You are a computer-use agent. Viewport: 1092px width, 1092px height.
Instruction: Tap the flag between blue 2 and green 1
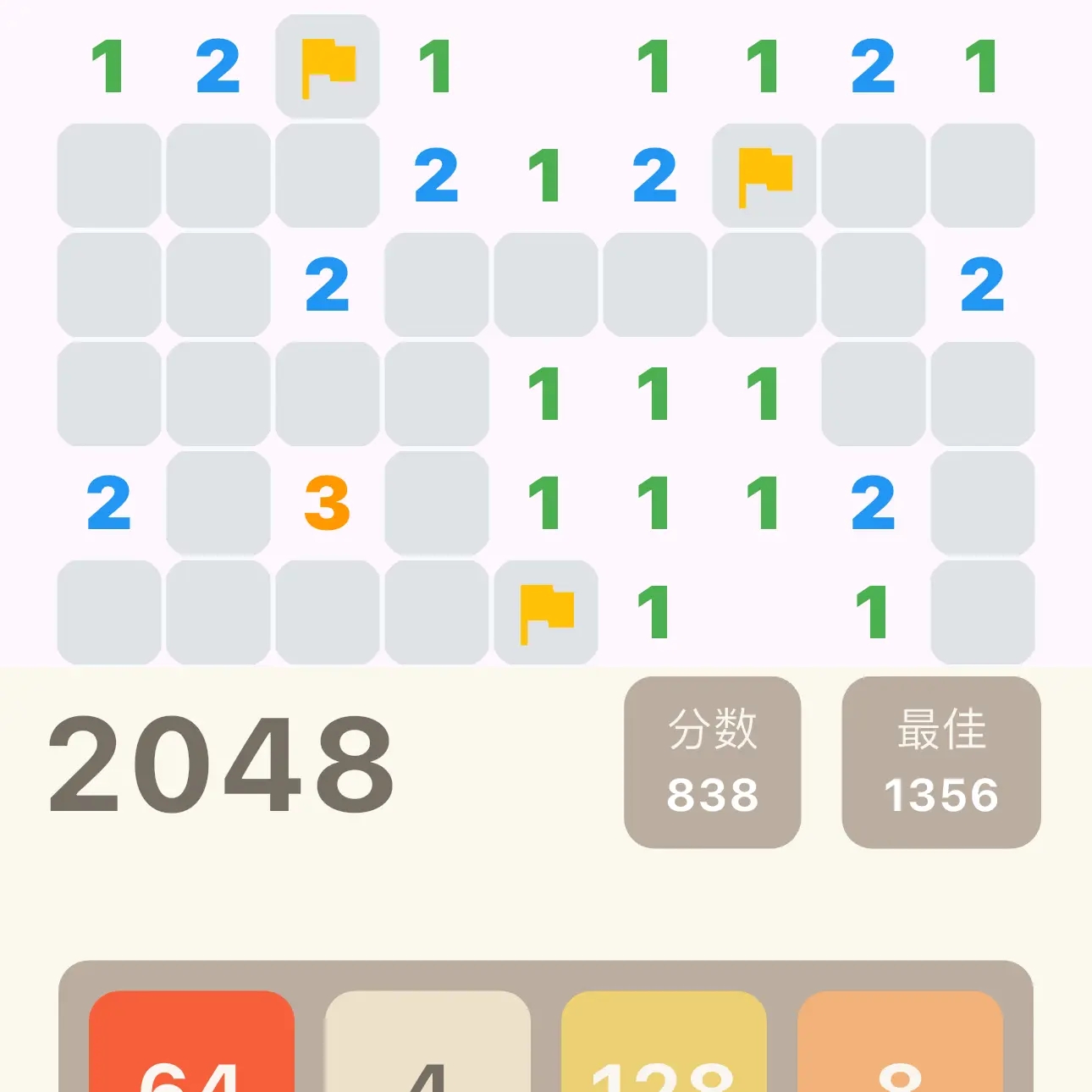tap(328, 66)
